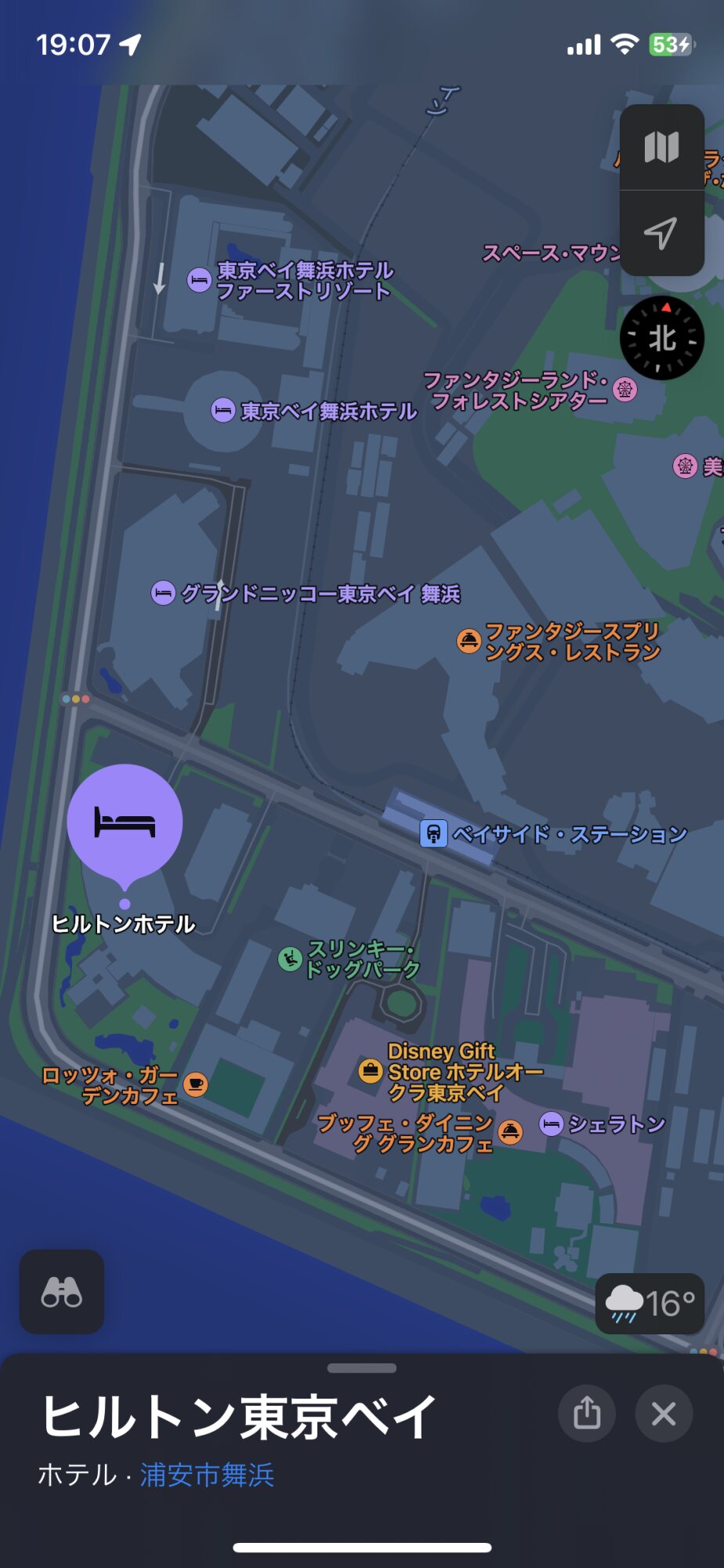Image resolution: width=724 pixels, height=1568 pixels.
Task: Center map on current location
Action: click(661, 233)
